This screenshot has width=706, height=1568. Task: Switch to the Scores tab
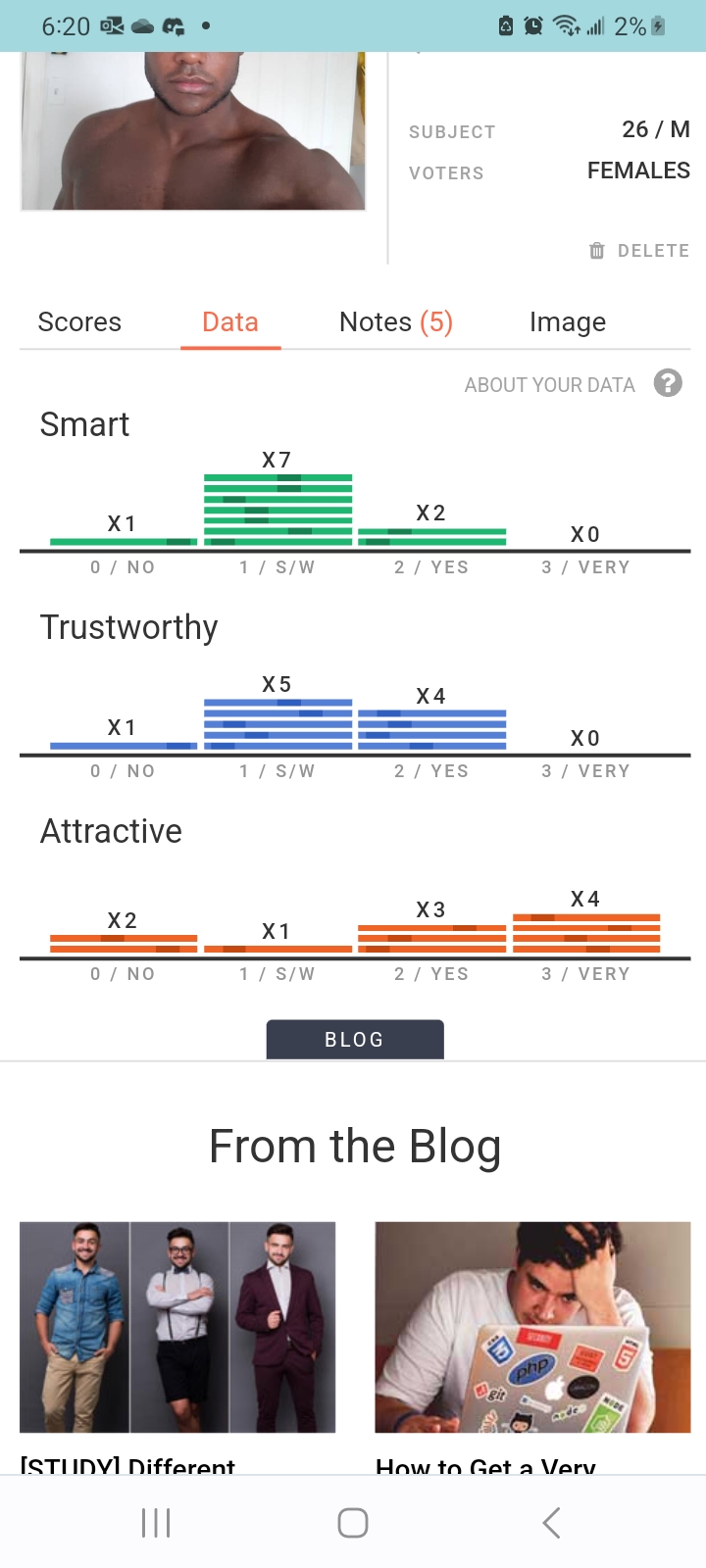79,321
